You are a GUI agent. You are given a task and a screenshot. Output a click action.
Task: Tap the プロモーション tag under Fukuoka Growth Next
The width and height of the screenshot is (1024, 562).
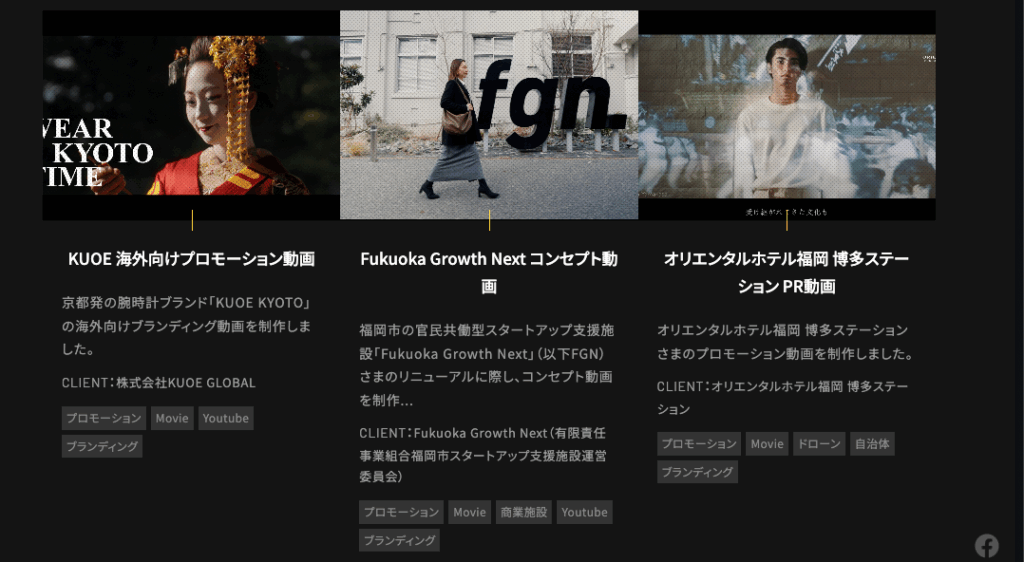(400, 512)
